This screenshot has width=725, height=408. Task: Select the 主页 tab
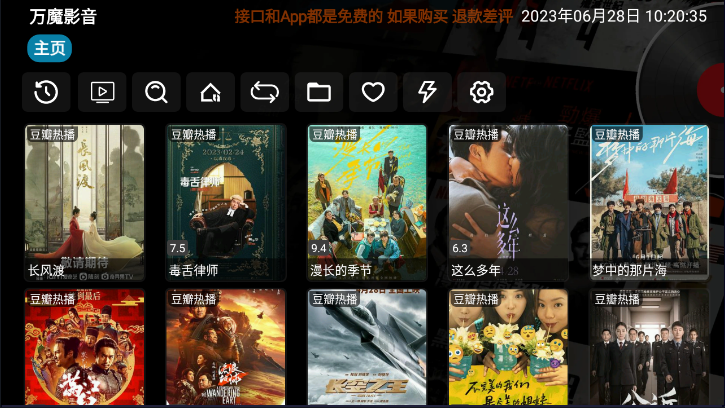coord(50,48)
